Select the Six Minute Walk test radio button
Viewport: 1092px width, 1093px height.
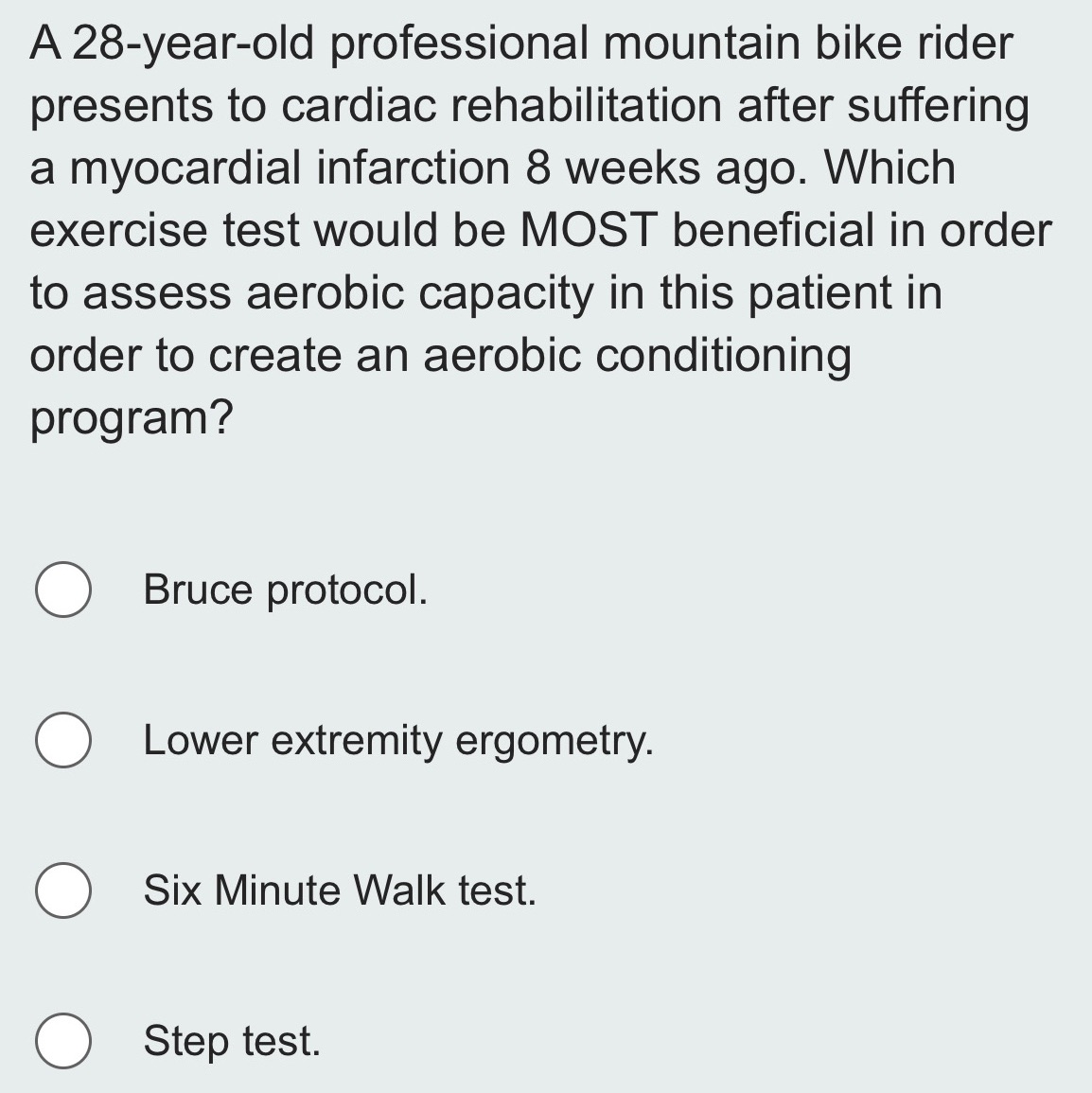[x=62, y=890]
